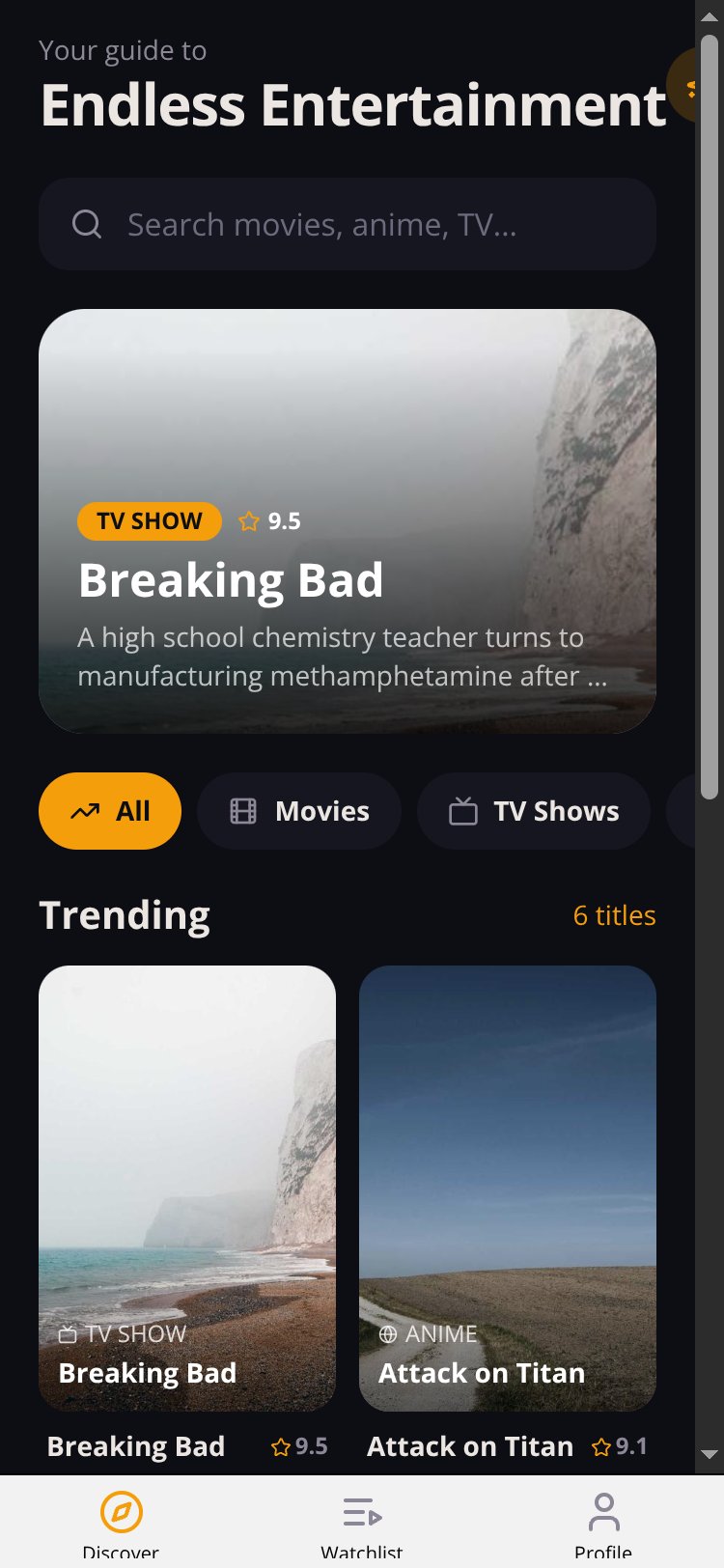Switch to the Discover tab
This screenshot has height=1568, width=724.
[x=121, y=1524]
